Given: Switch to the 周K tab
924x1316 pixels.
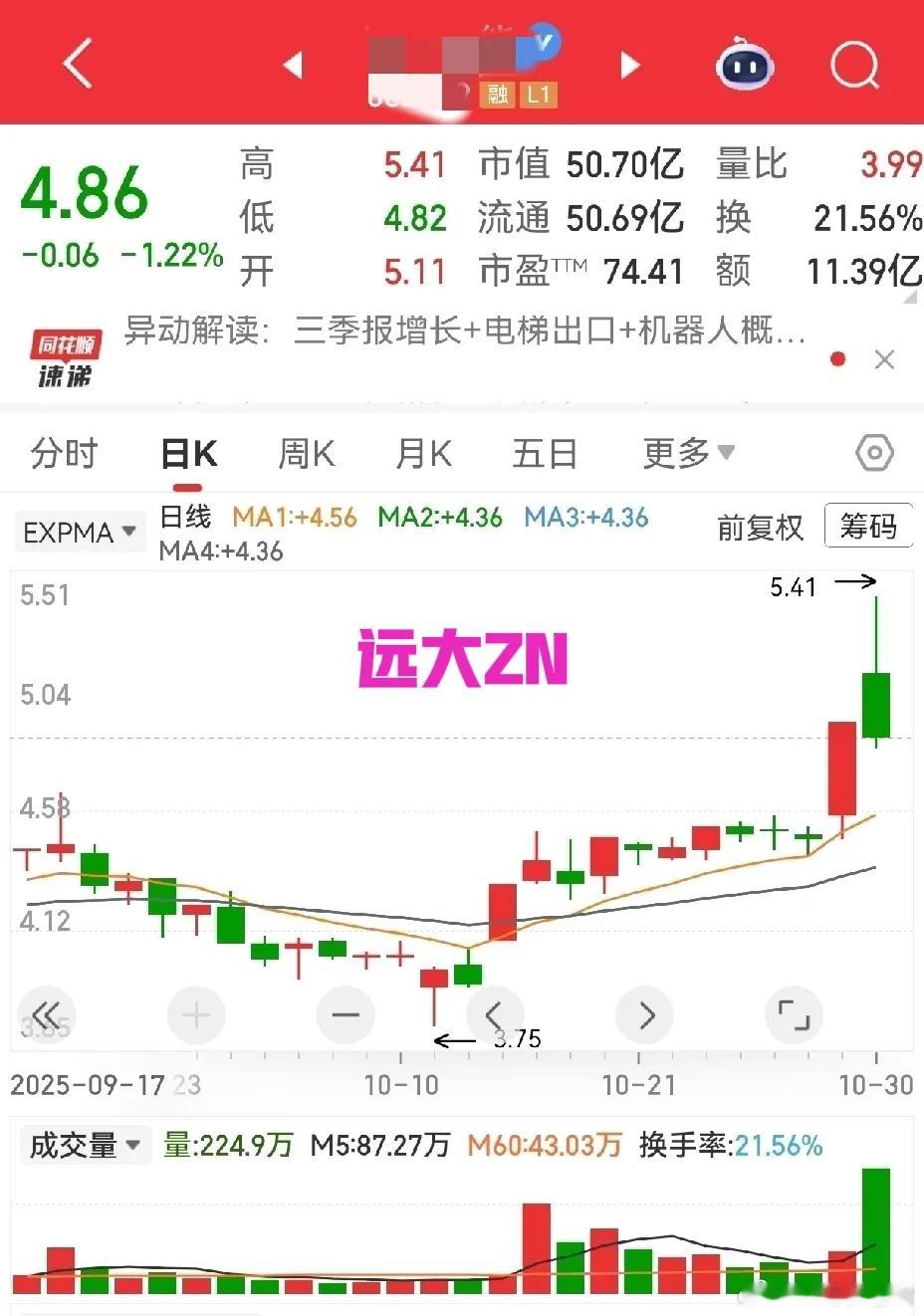Looking at the screenshot, I should click(x=306, y=452).
